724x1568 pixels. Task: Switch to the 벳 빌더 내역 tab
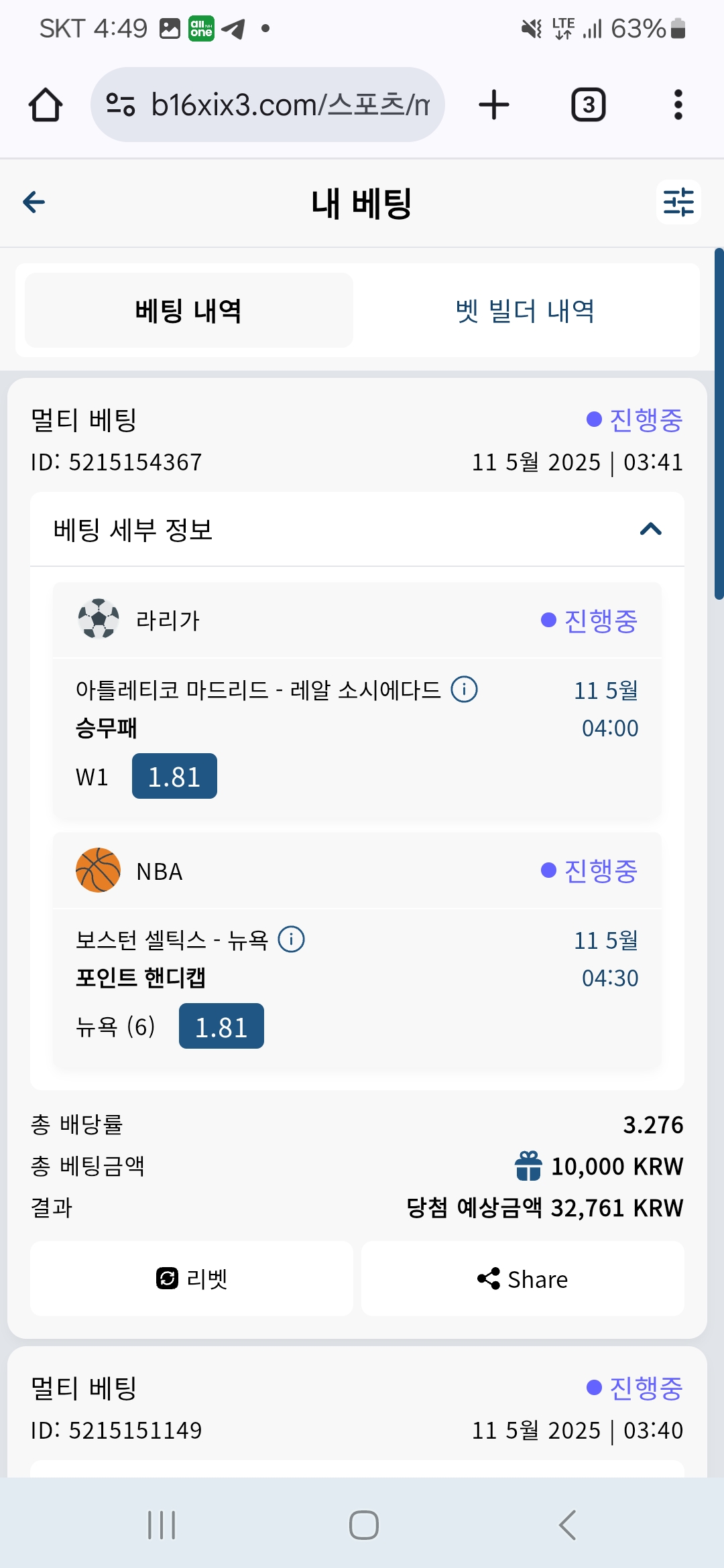pyautogui.click(x=526, y=310)
